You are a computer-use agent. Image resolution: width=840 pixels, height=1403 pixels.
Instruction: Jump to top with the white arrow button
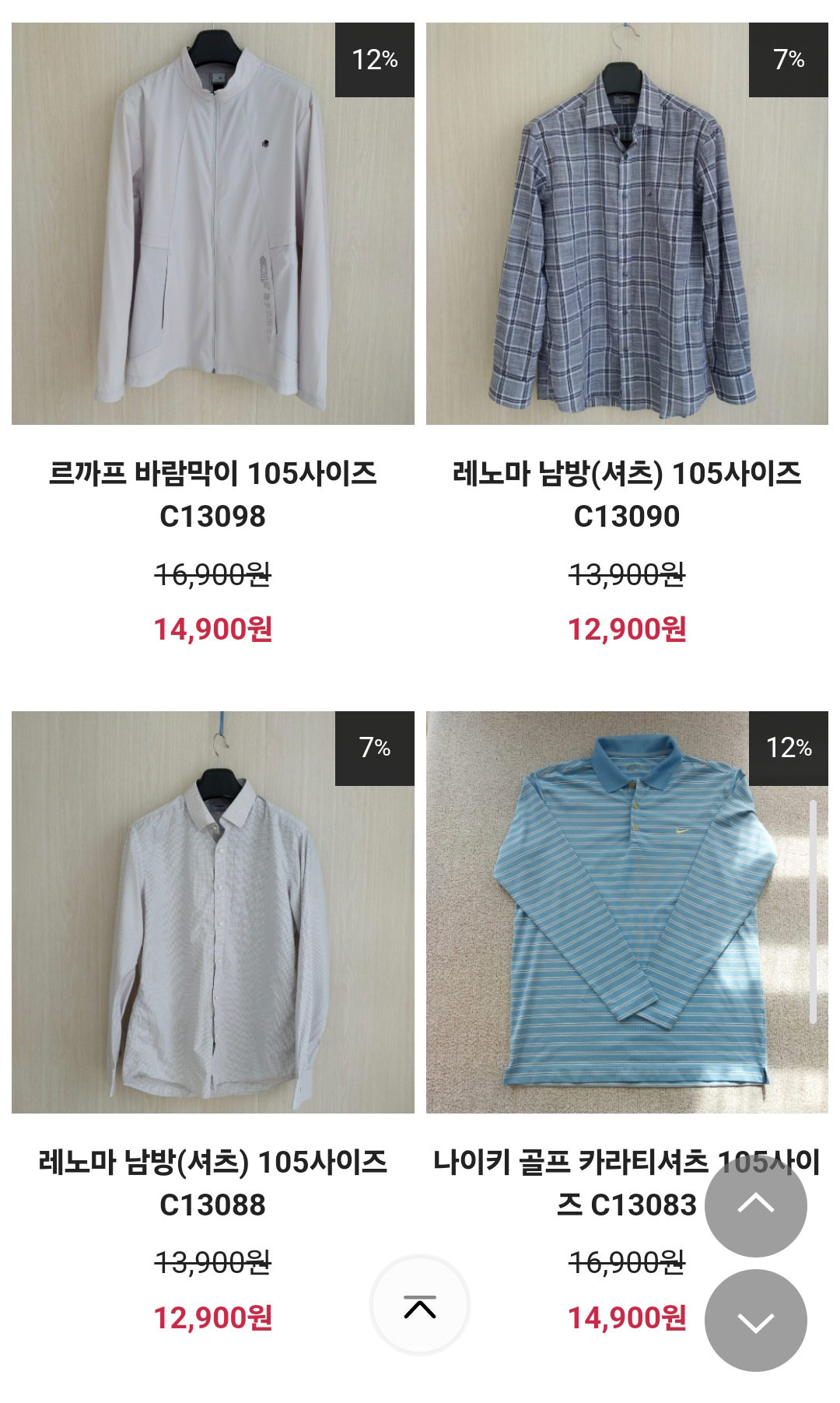tap(420, 1305)
